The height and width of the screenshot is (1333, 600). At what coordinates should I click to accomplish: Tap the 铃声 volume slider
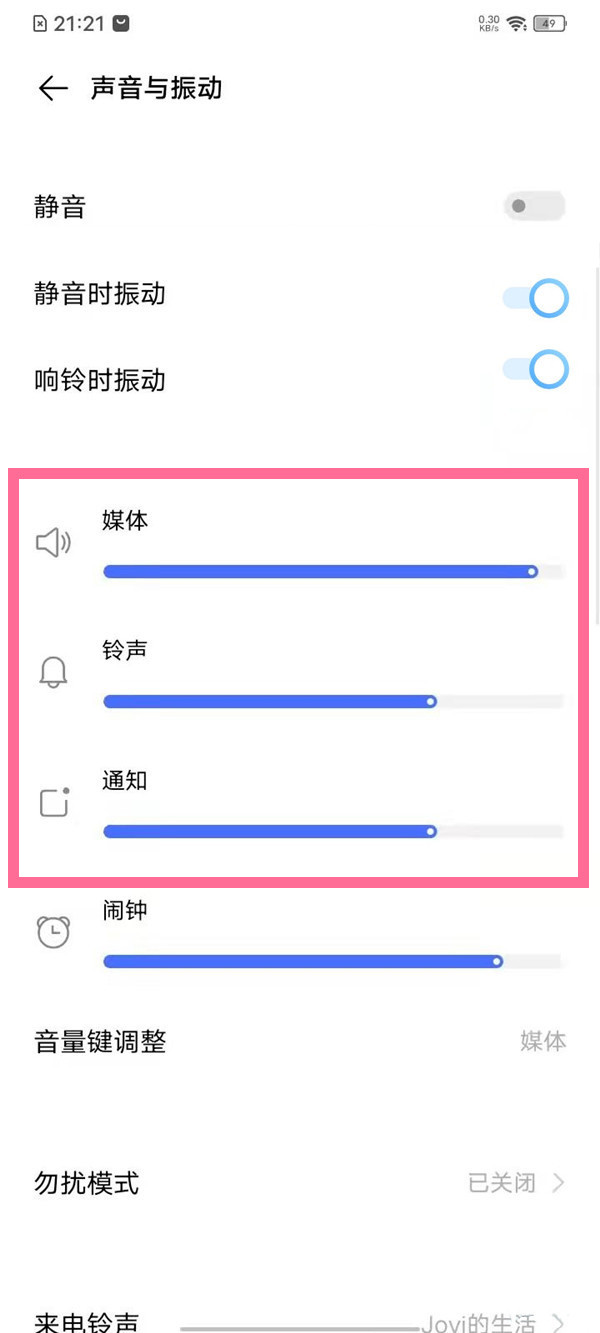coord(333,702)
